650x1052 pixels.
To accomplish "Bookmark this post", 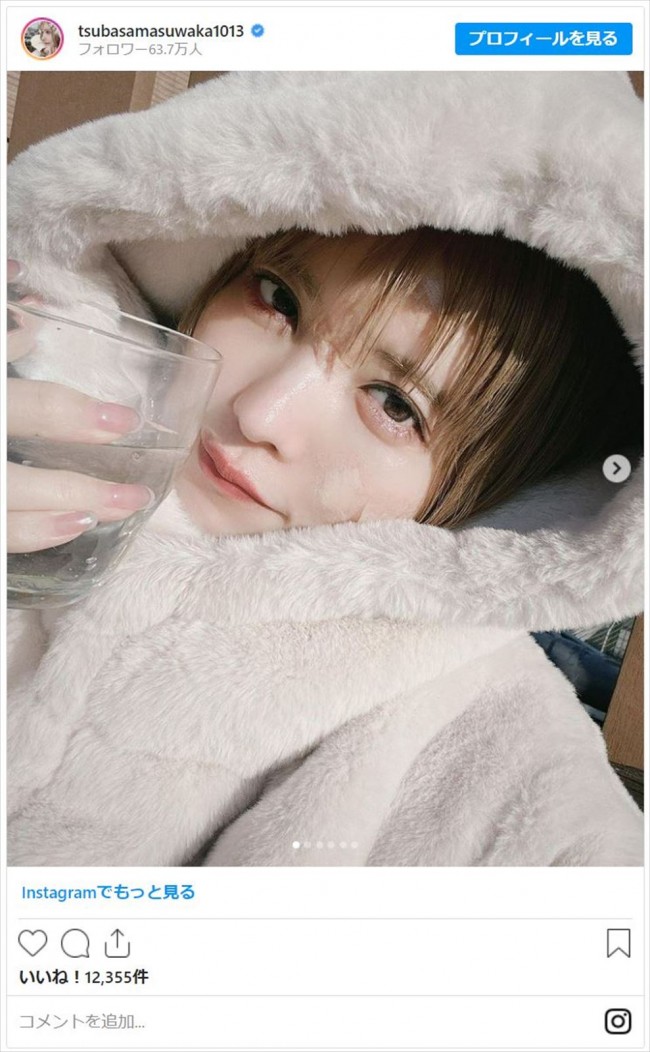I will (618, 943).
